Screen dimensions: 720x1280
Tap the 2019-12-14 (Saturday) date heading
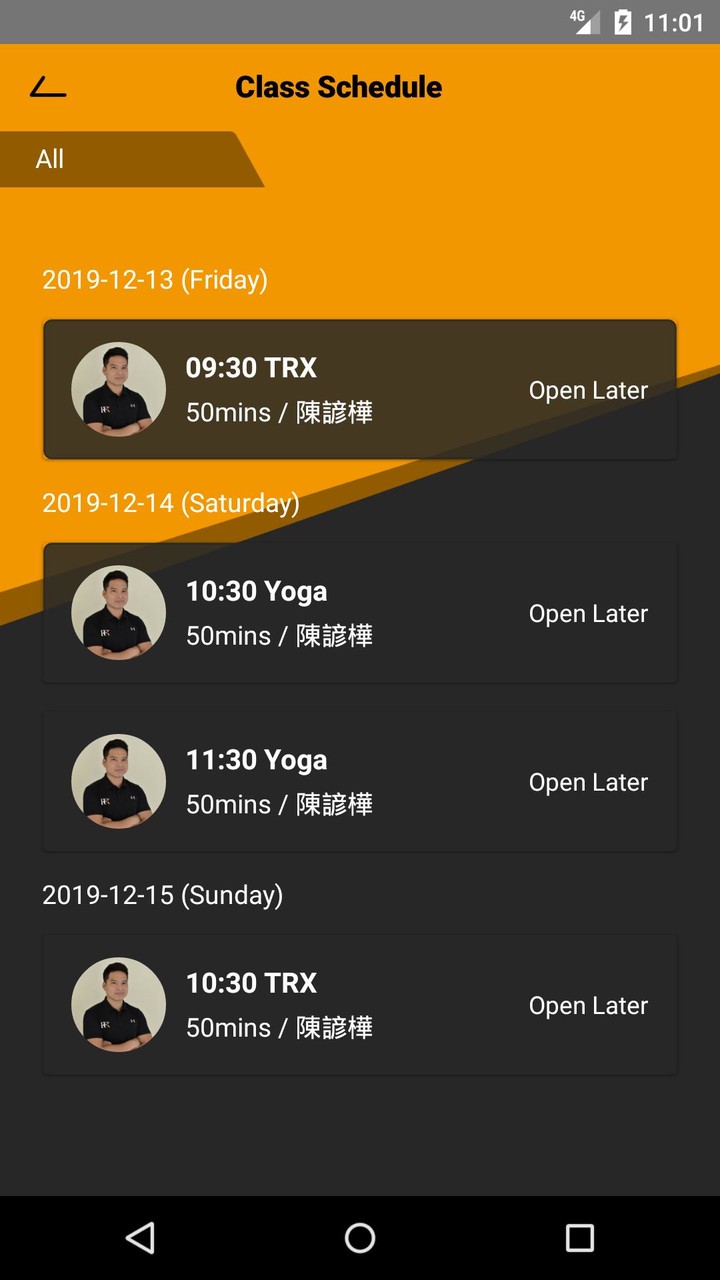(171, 503)
